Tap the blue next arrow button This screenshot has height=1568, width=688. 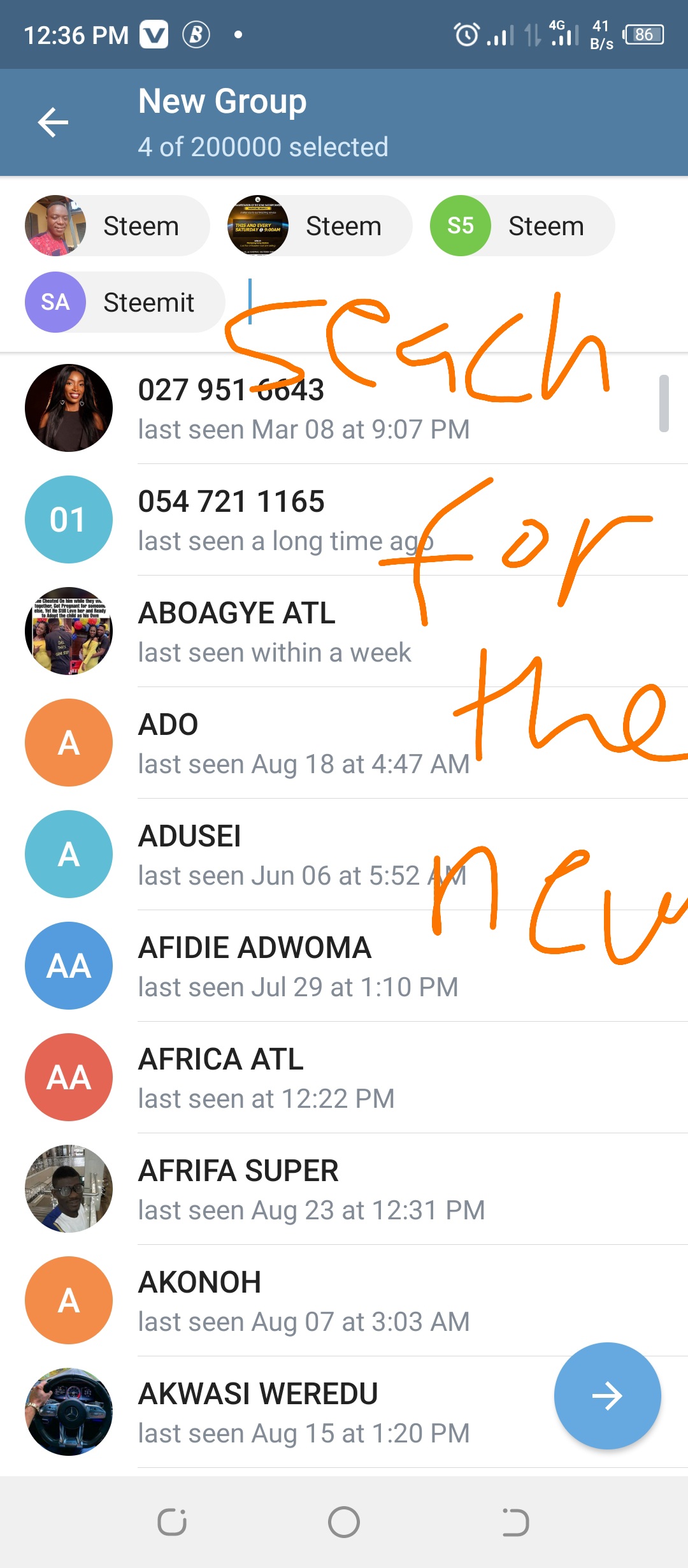tap(607, 1396)
